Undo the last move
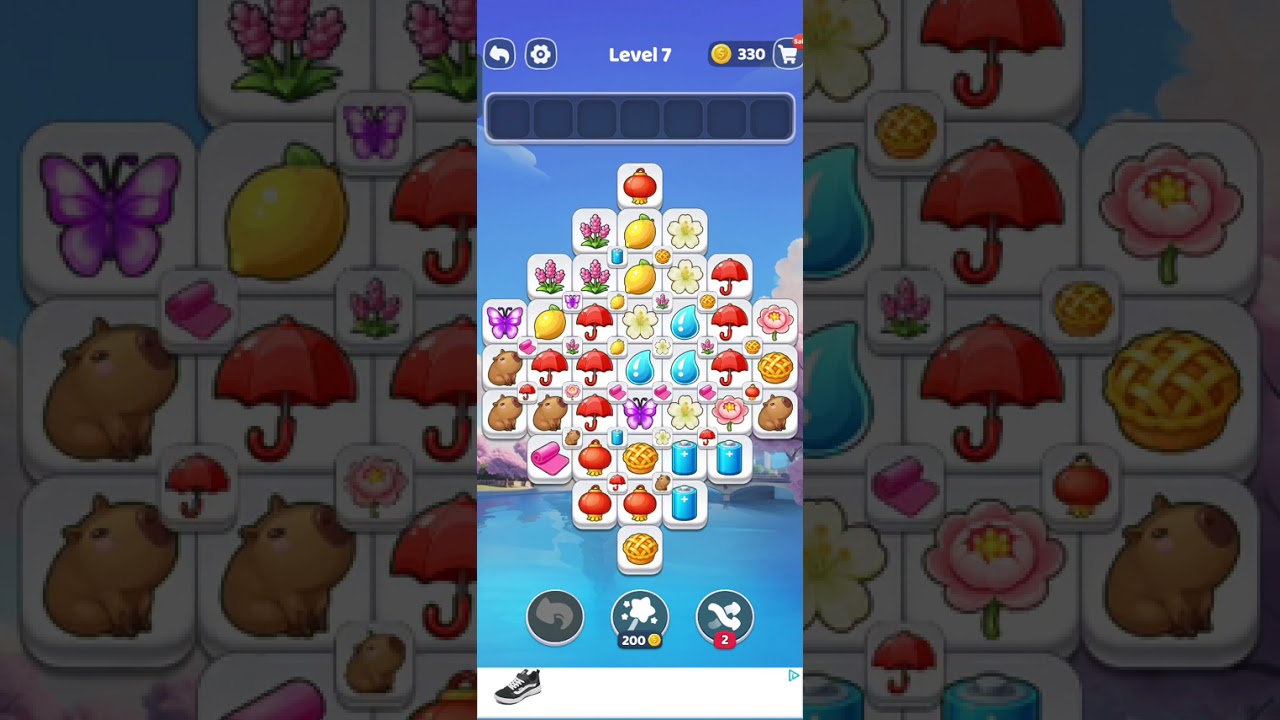 555,618
